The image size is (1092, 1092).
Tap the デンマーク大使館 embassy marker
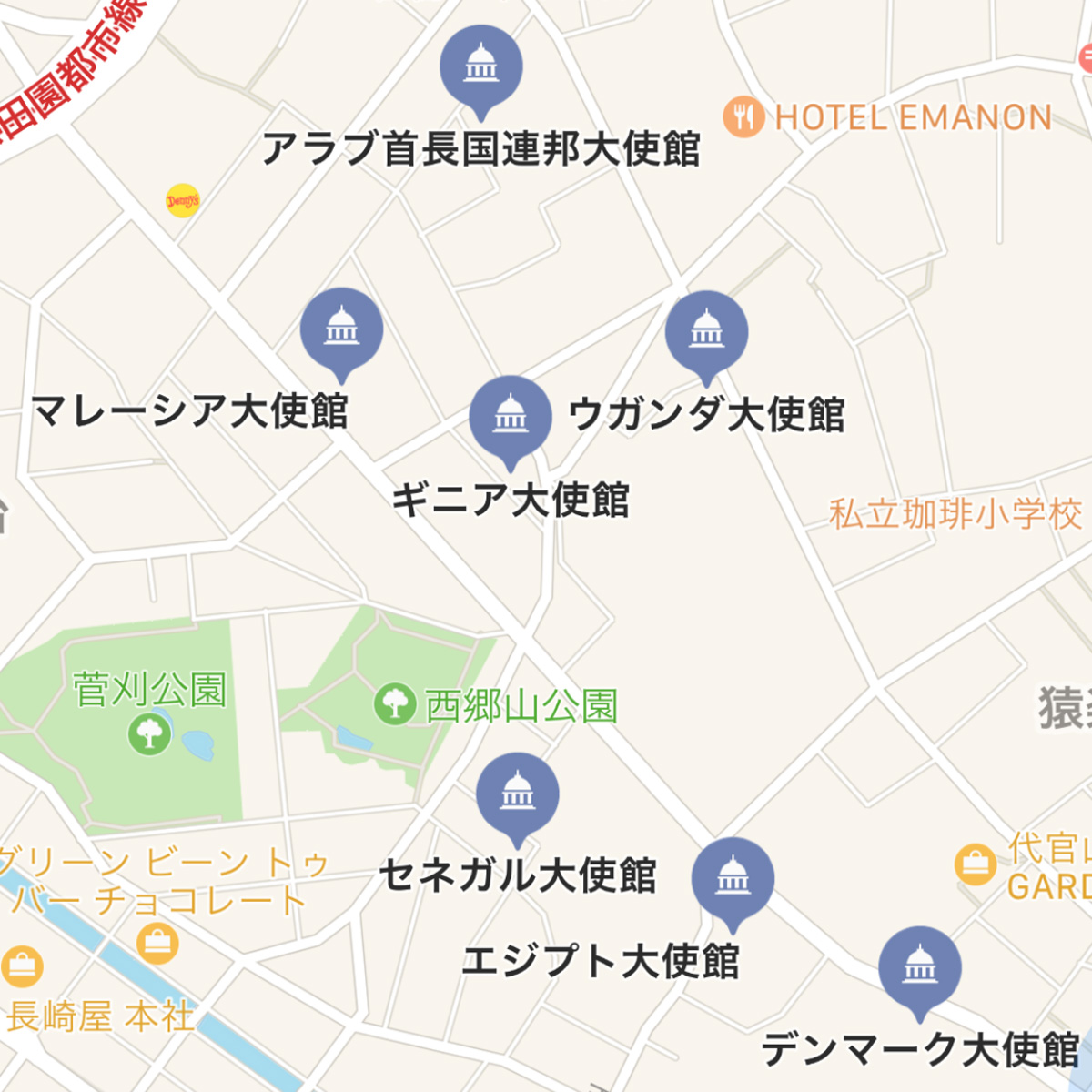pos(919,967)
